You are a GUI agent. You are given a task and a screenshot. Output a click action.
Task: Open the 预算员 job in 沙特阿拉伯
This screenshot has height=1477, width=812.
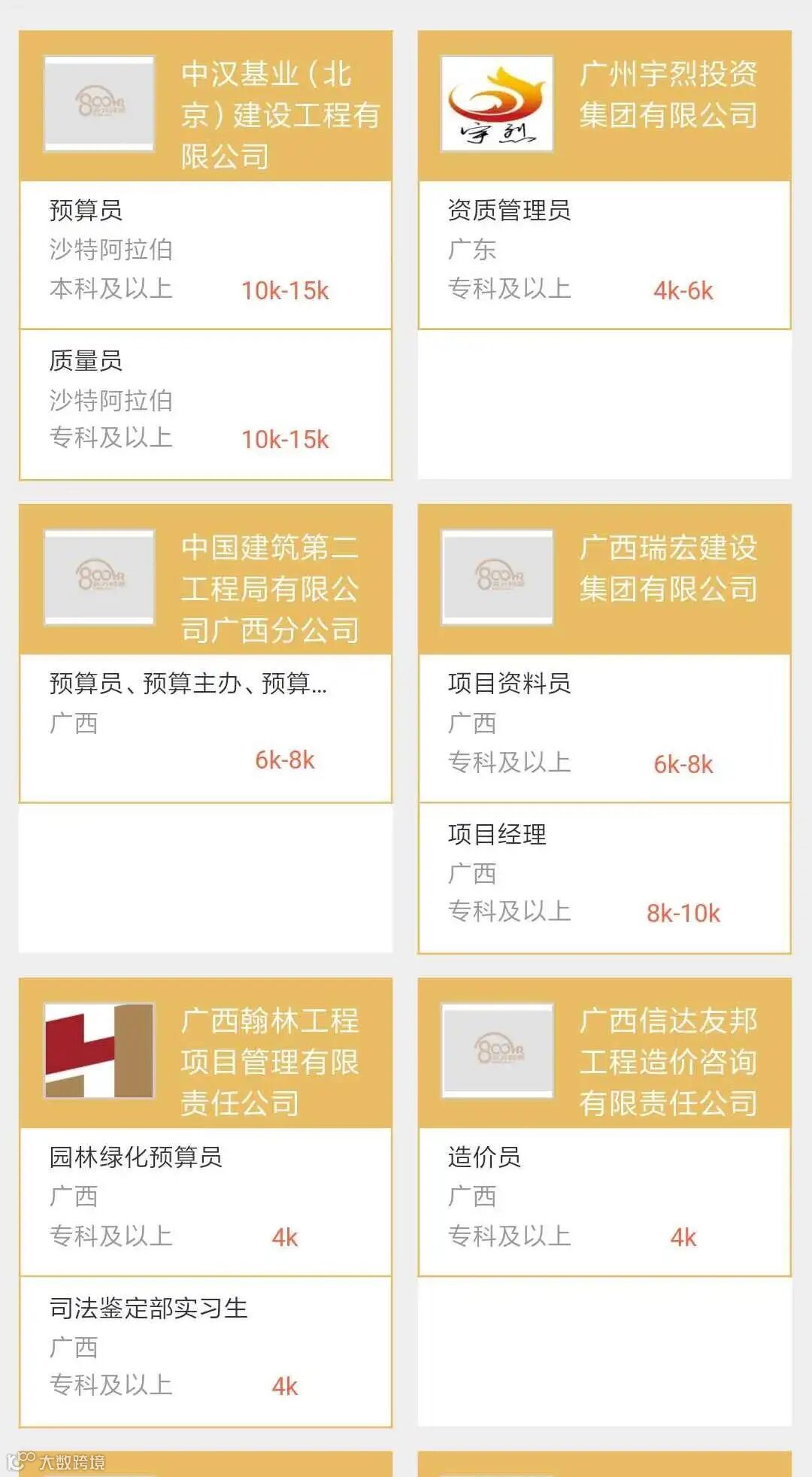[x=205, y=254]
